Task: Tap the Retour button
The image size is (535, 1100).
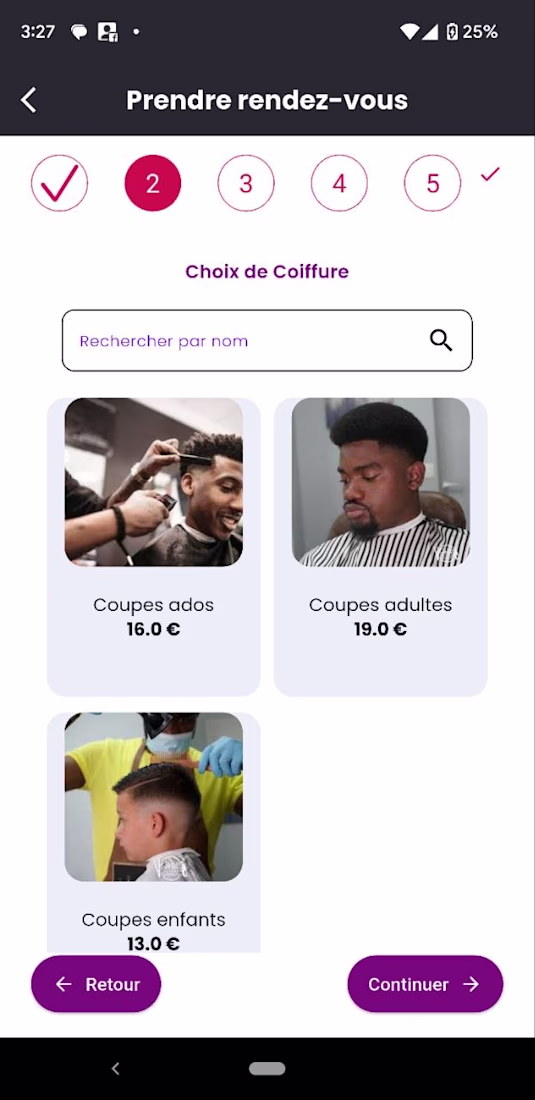Action: tap(96, 984)
